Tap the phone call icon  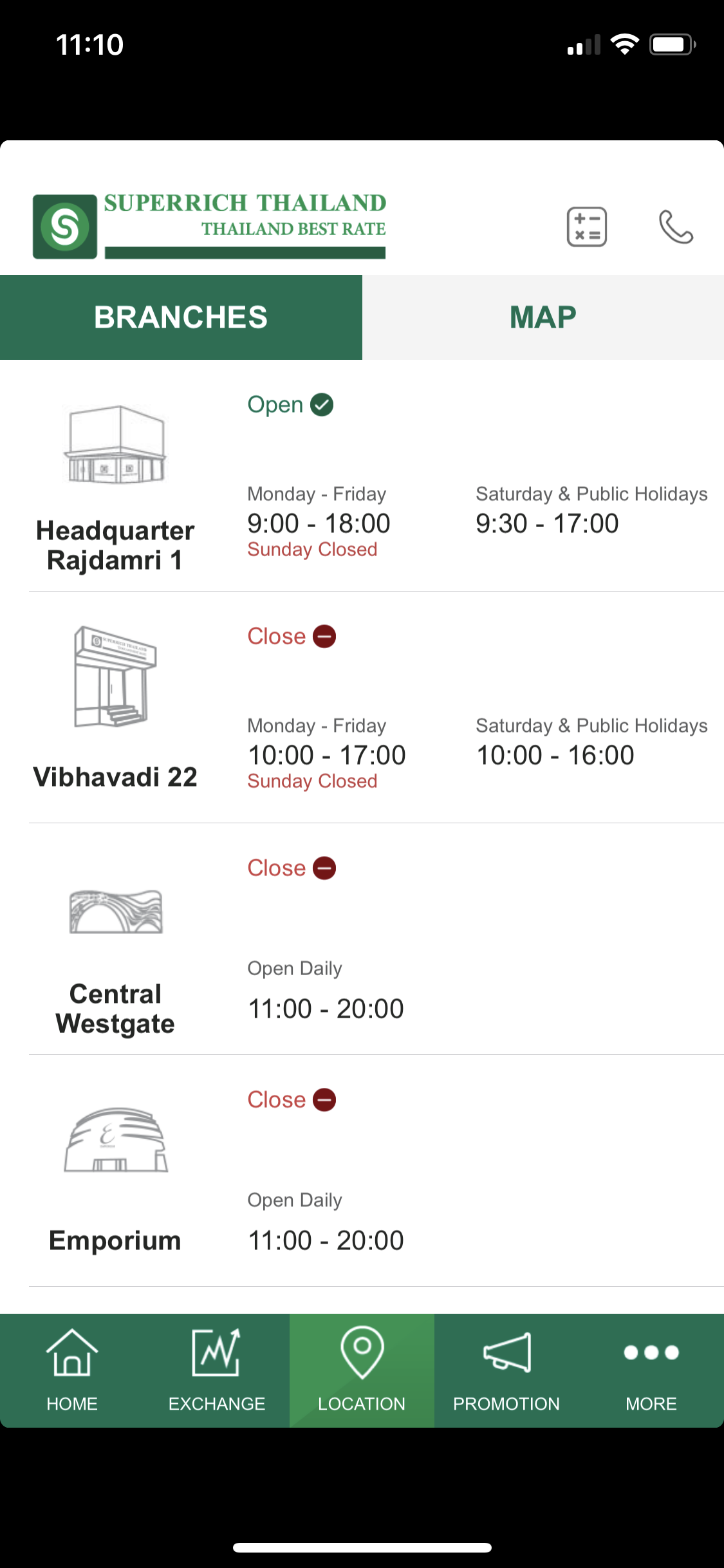pyautogui.click(x=676, y=227)
